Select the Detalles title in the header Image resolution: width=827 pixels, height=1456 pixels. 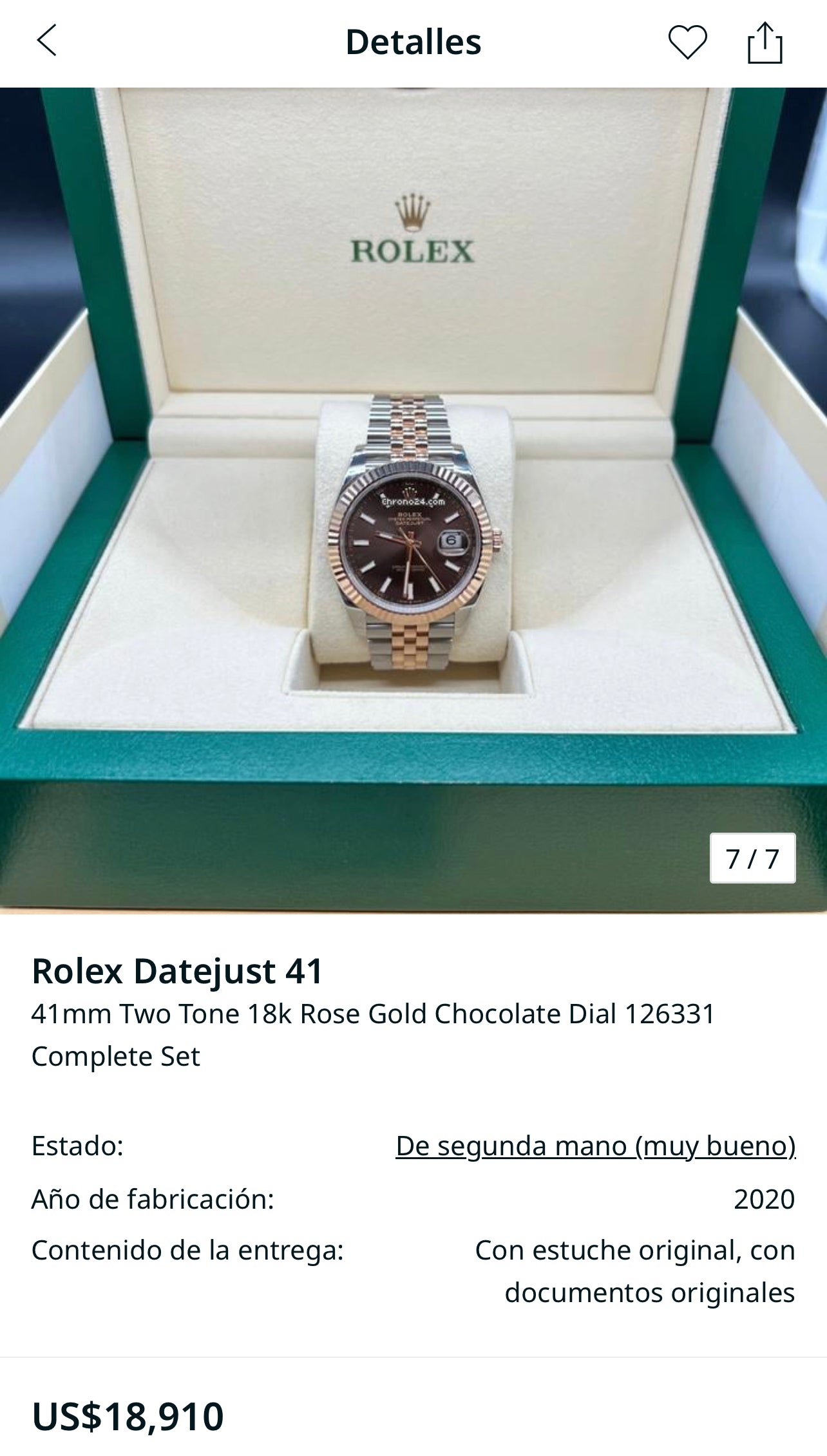pyautogui.click(x=413, y=41)
